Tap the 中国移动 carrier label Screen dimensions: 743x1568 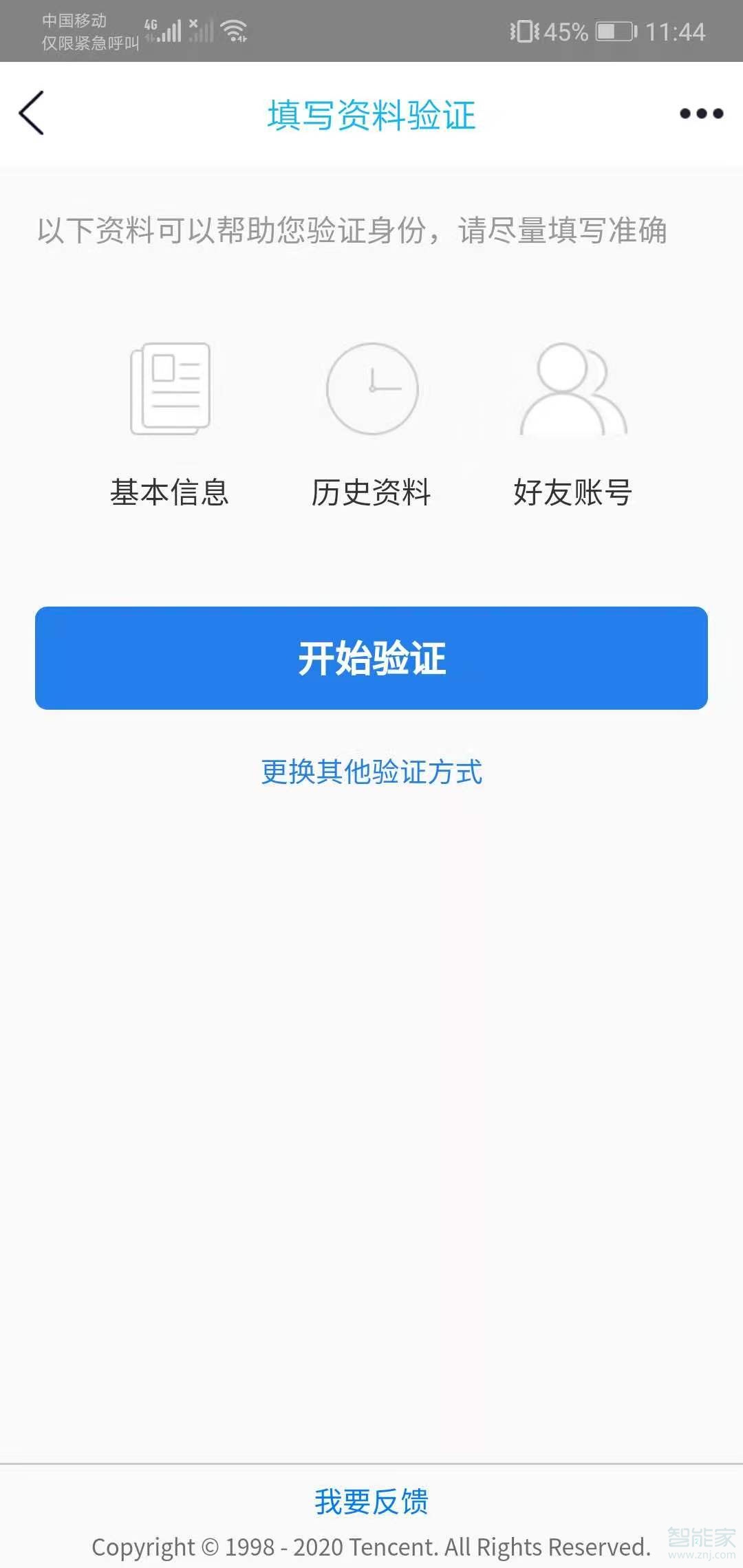click(x=76, y=19)
